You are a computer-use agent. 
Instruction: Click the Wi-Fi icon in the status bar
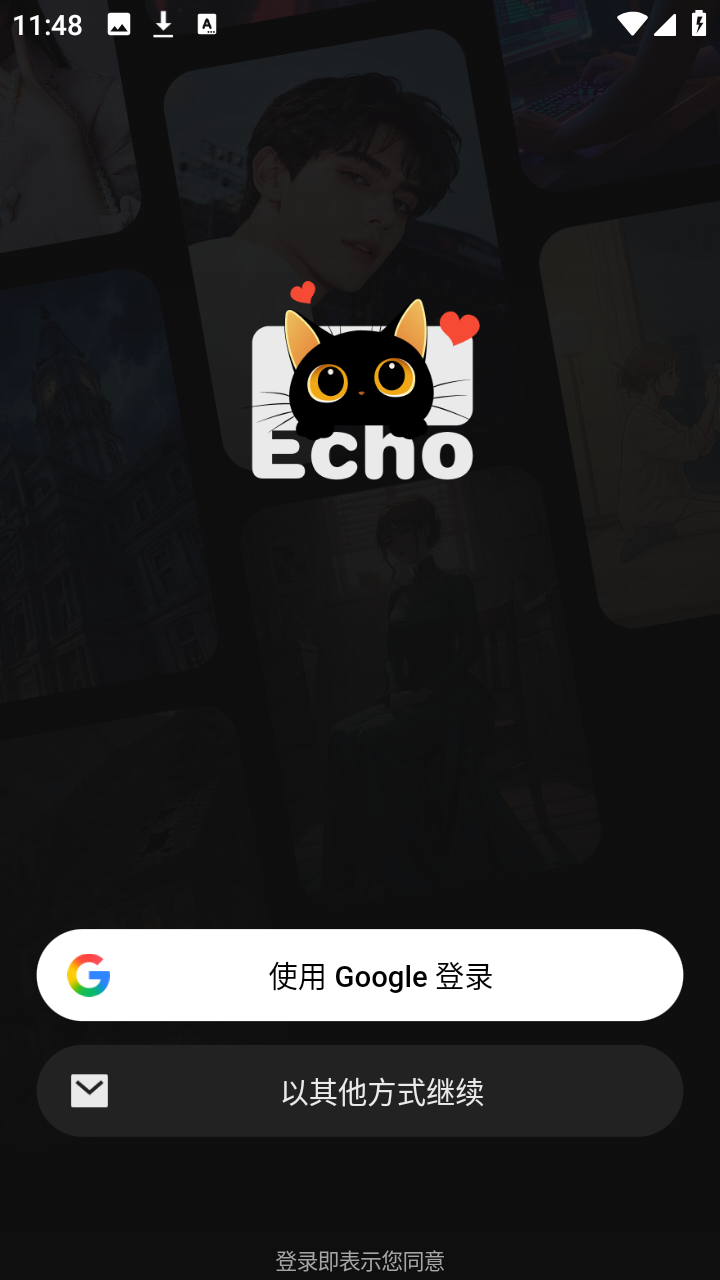pyautogui.click(x=631, y=25)
